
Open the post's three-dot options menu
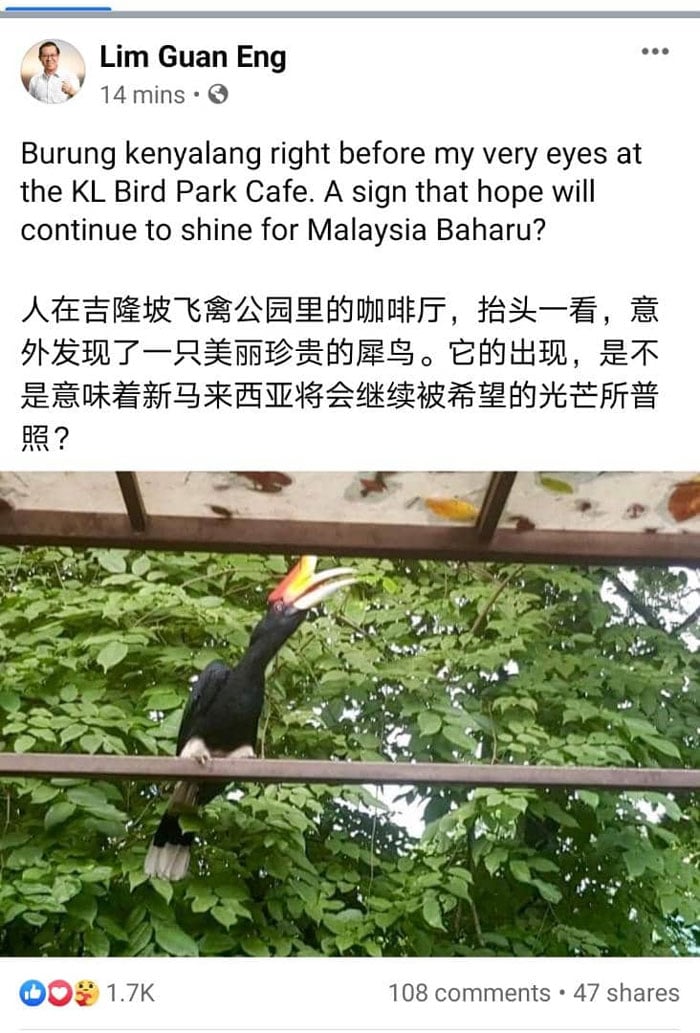tap(654, 52)
